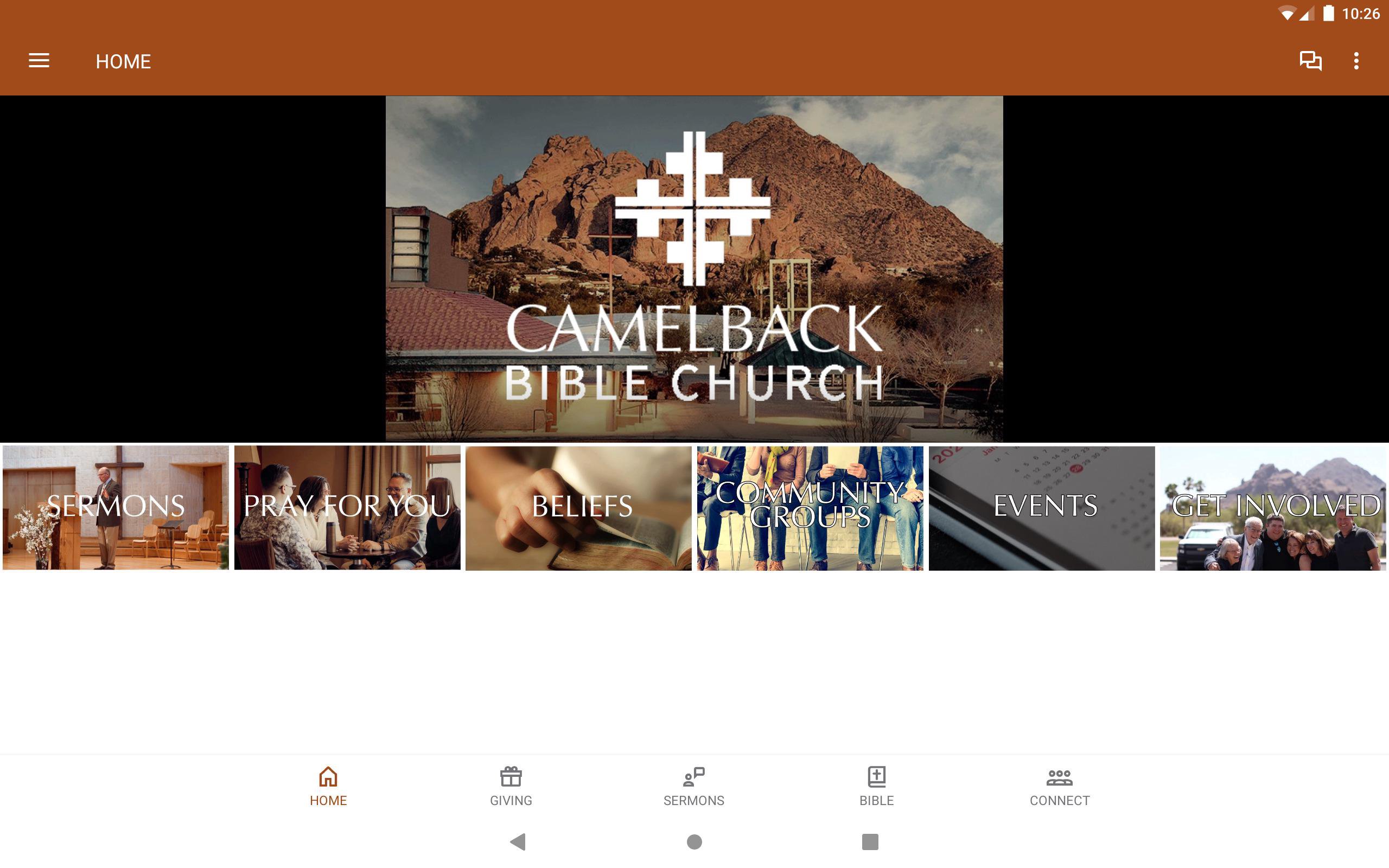Viewport: 1389px width, 868px height.
Task: Switch to the Connect tab
Action: point(1059,786)
